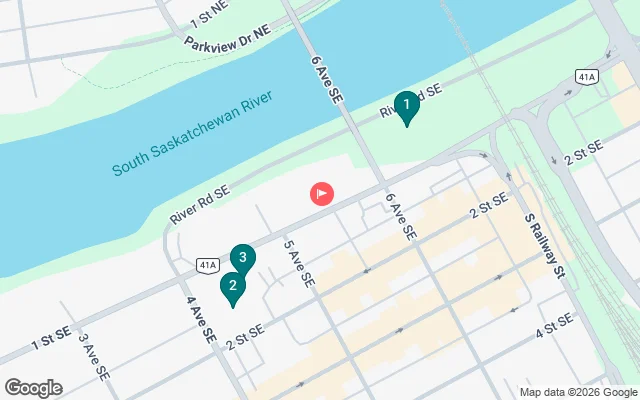This screenshot has height=400, width=640.
Task: Select map pin number 2
Action: [232, 287]
